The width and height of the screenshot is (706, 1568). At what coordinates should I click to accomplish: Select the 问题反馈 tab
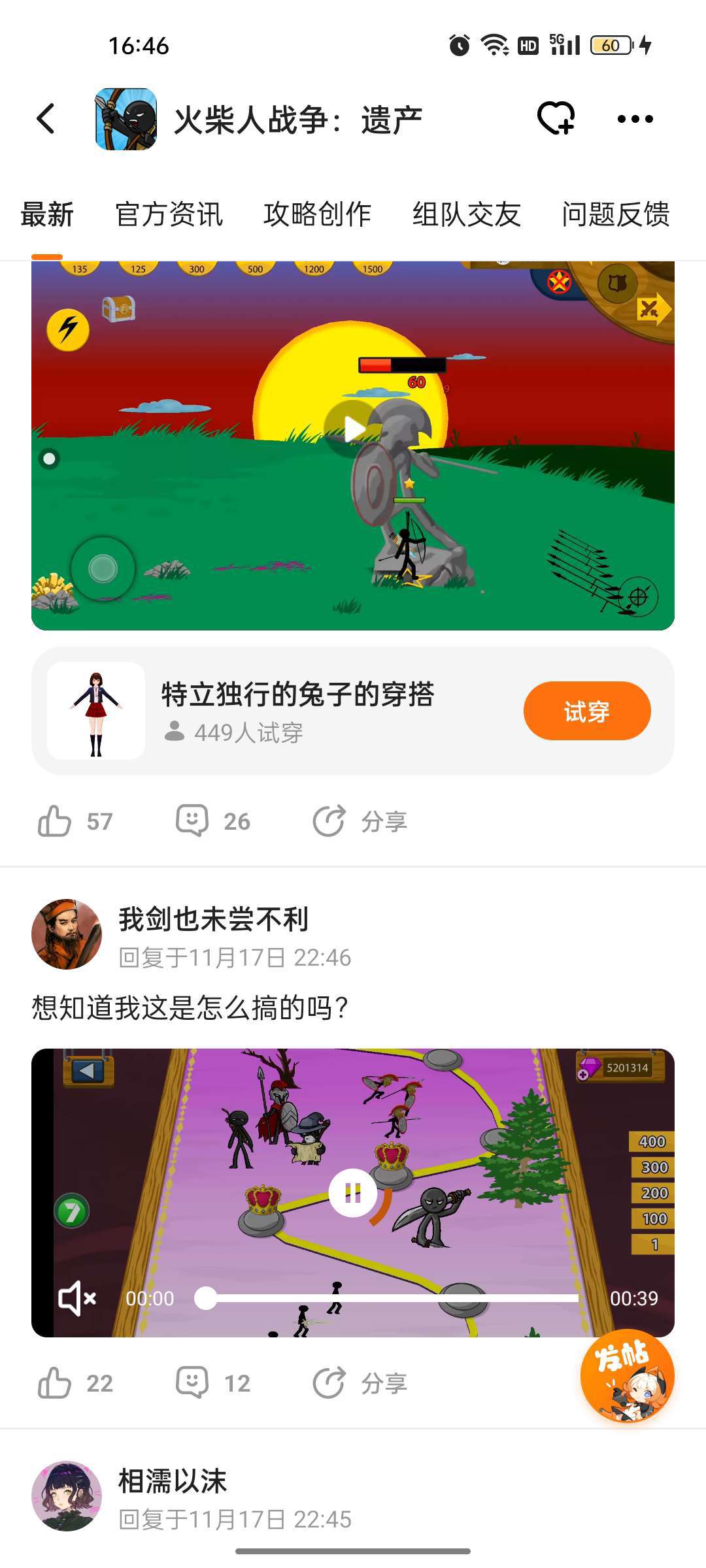click(x=615, y=214)
